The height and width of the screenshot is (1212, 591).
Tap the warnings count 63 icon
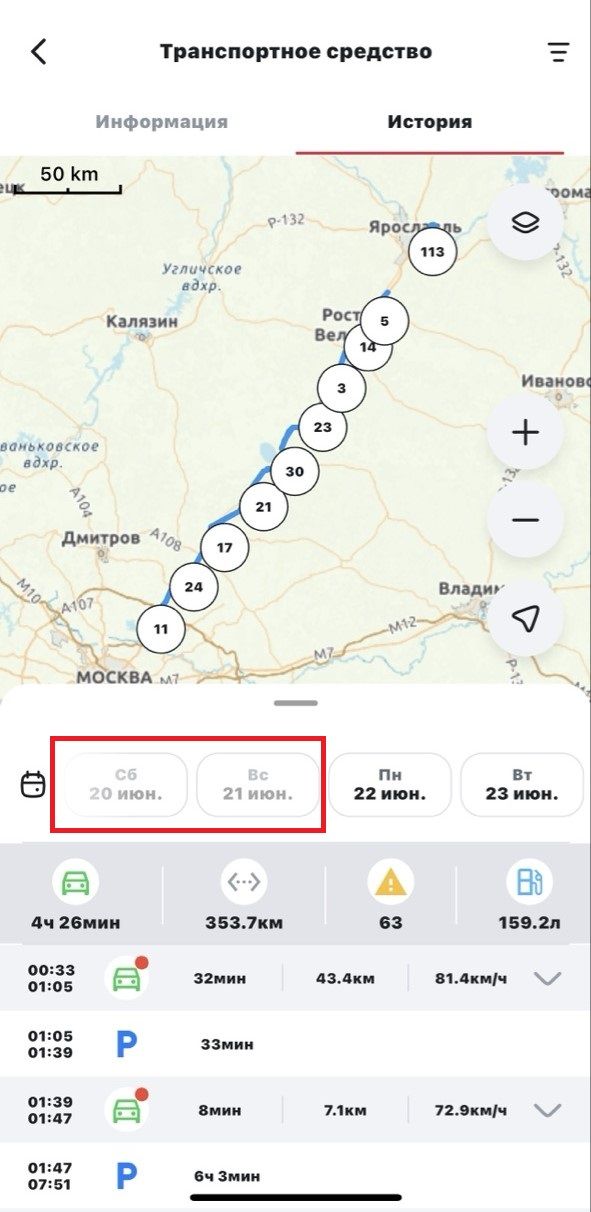390,882
